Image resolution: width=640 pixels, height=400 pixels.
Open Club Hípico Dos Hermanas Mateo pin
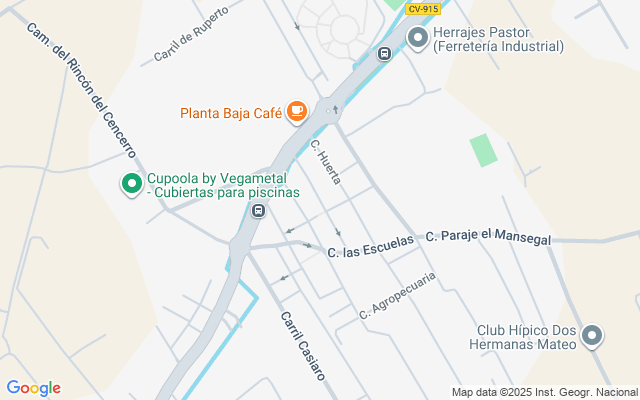pyautogui.click(x=593, y=336)
